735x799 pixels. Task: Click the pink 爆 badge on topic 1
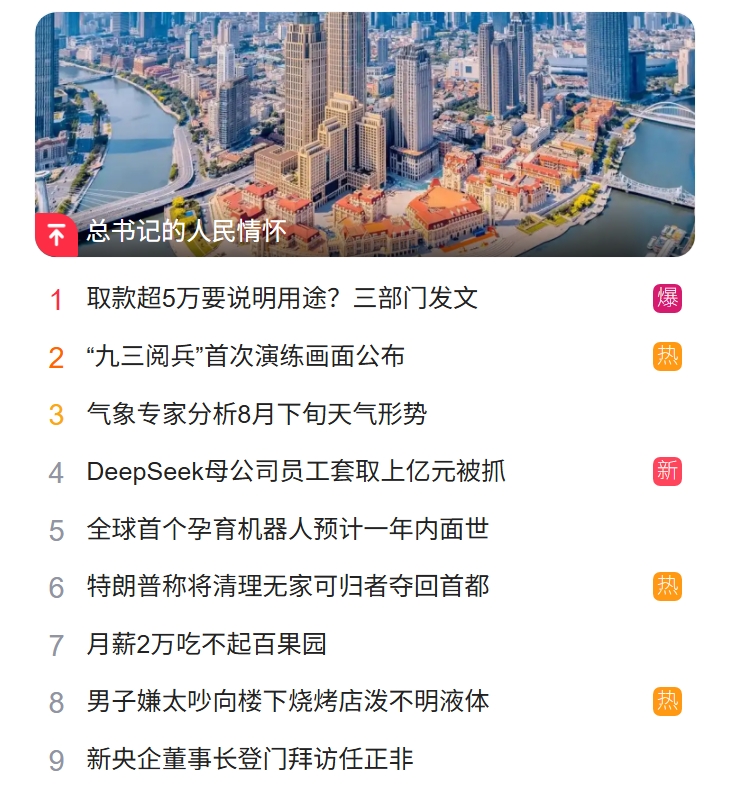[668, 298]
